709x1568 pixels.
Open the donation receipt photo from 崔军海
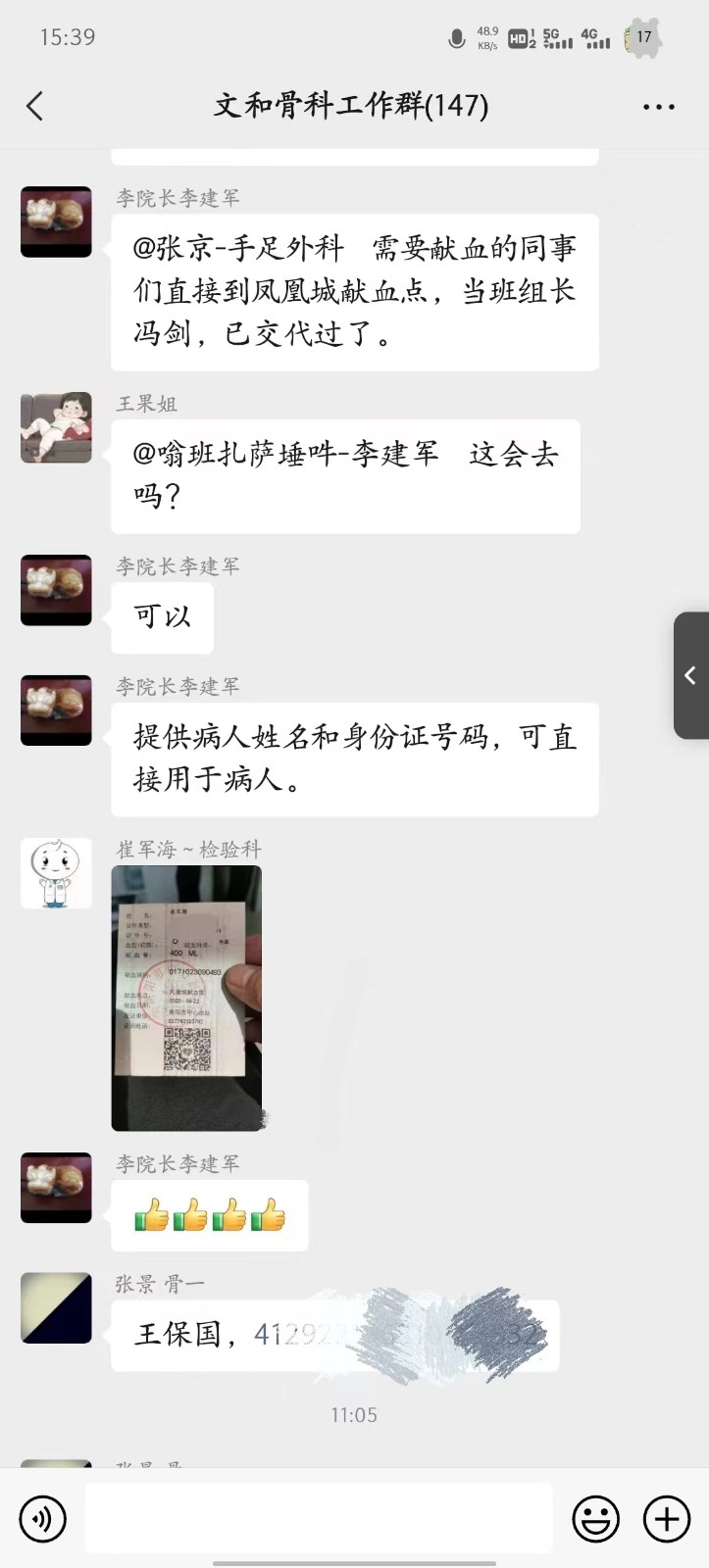click(186, 998)
